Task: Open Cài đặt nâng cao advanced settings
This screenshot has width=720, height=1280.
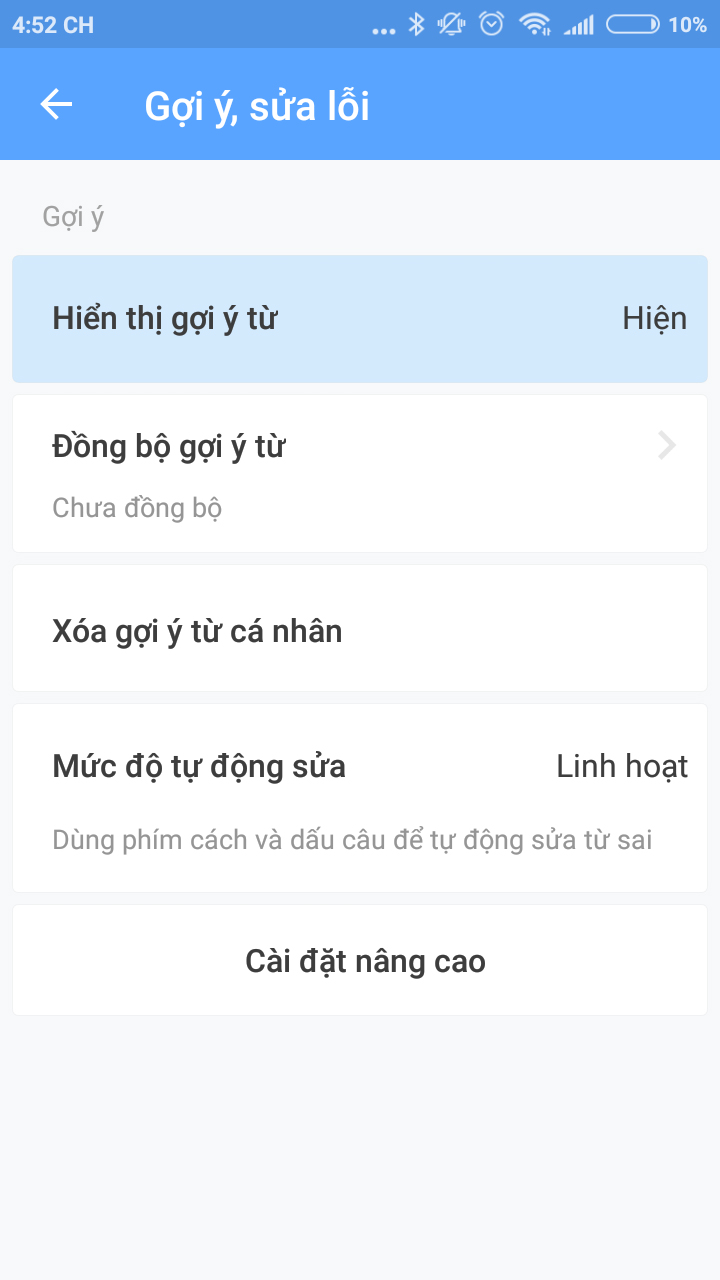Action: [x=365, y=960]
